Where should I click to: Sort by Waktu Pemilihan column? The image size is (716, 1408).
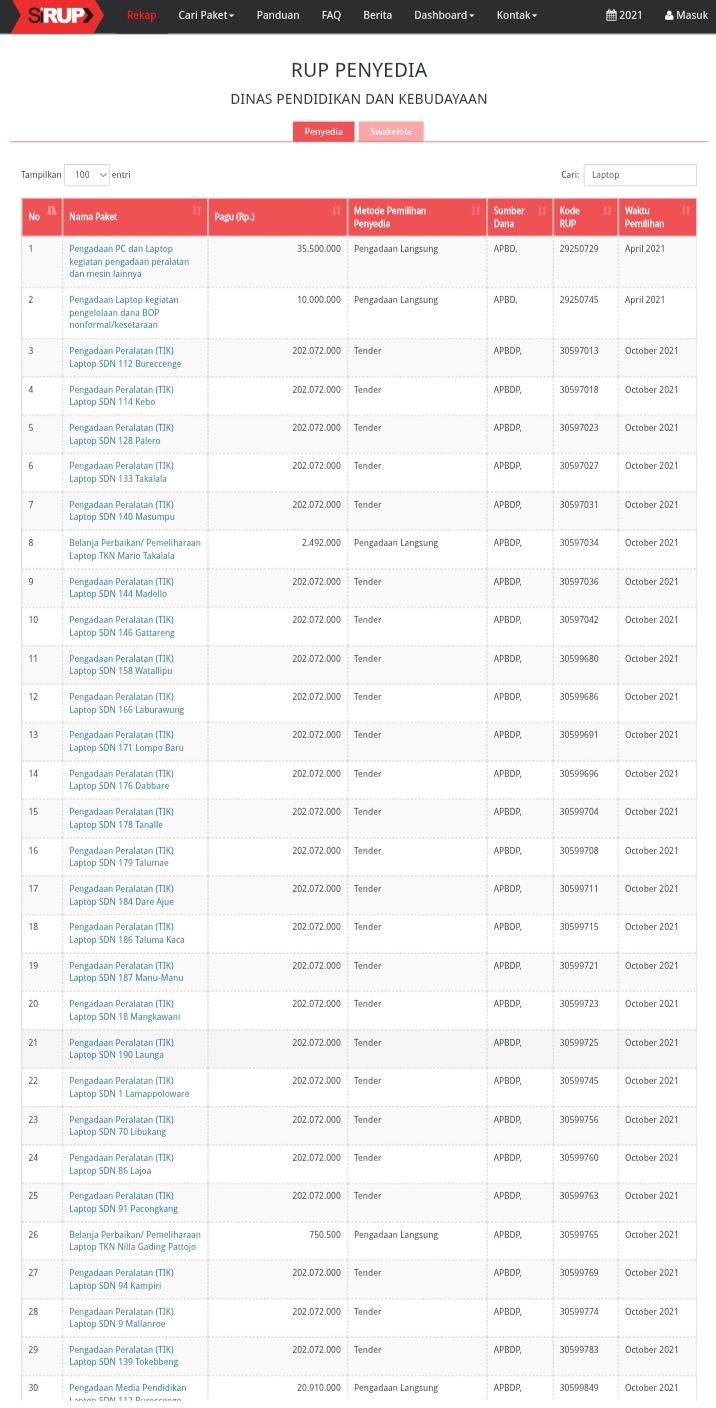click(x=656, y=217)
